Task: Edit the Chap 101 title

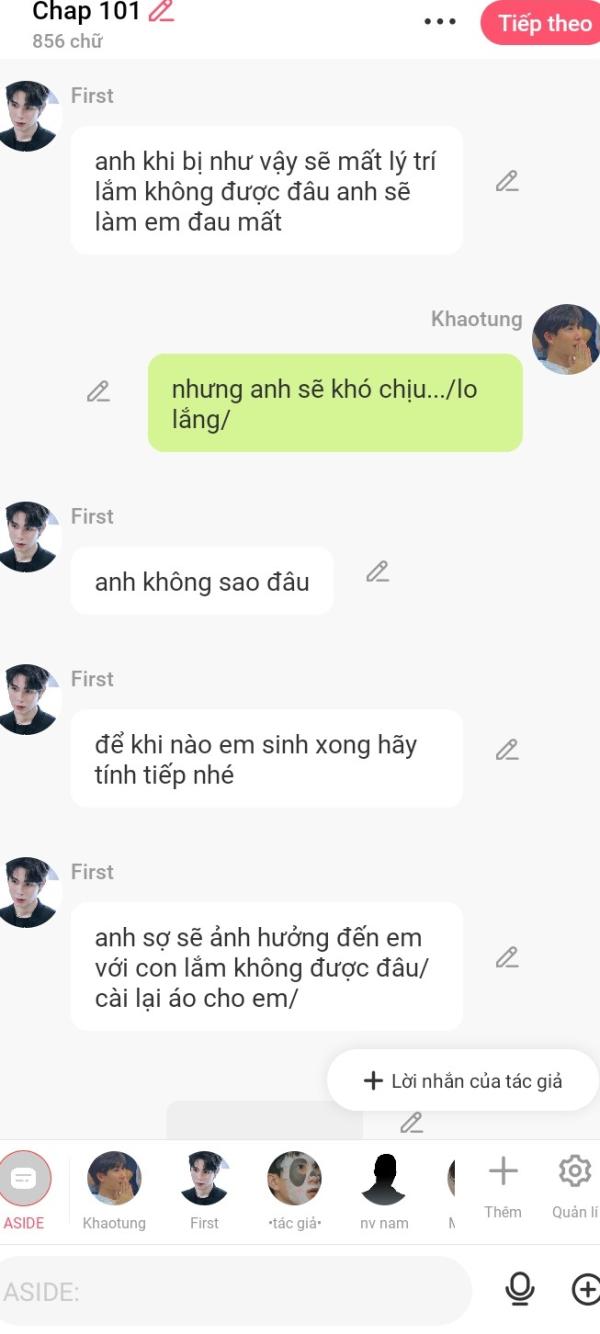Action: pos(160,12)
